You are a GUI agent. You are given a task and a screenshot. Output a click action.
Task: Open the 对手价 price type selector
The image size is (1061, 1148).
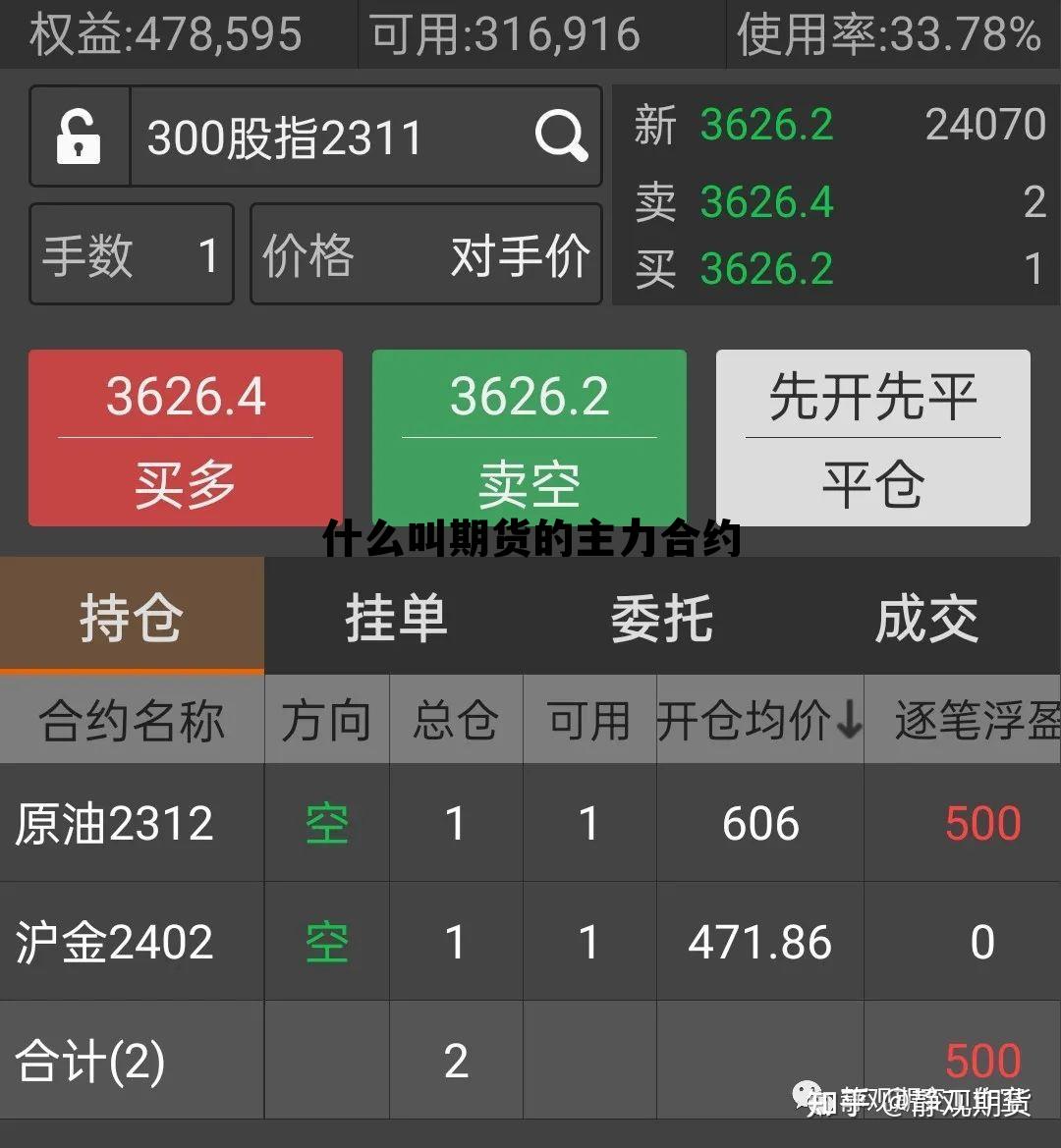tap(519, 253)
